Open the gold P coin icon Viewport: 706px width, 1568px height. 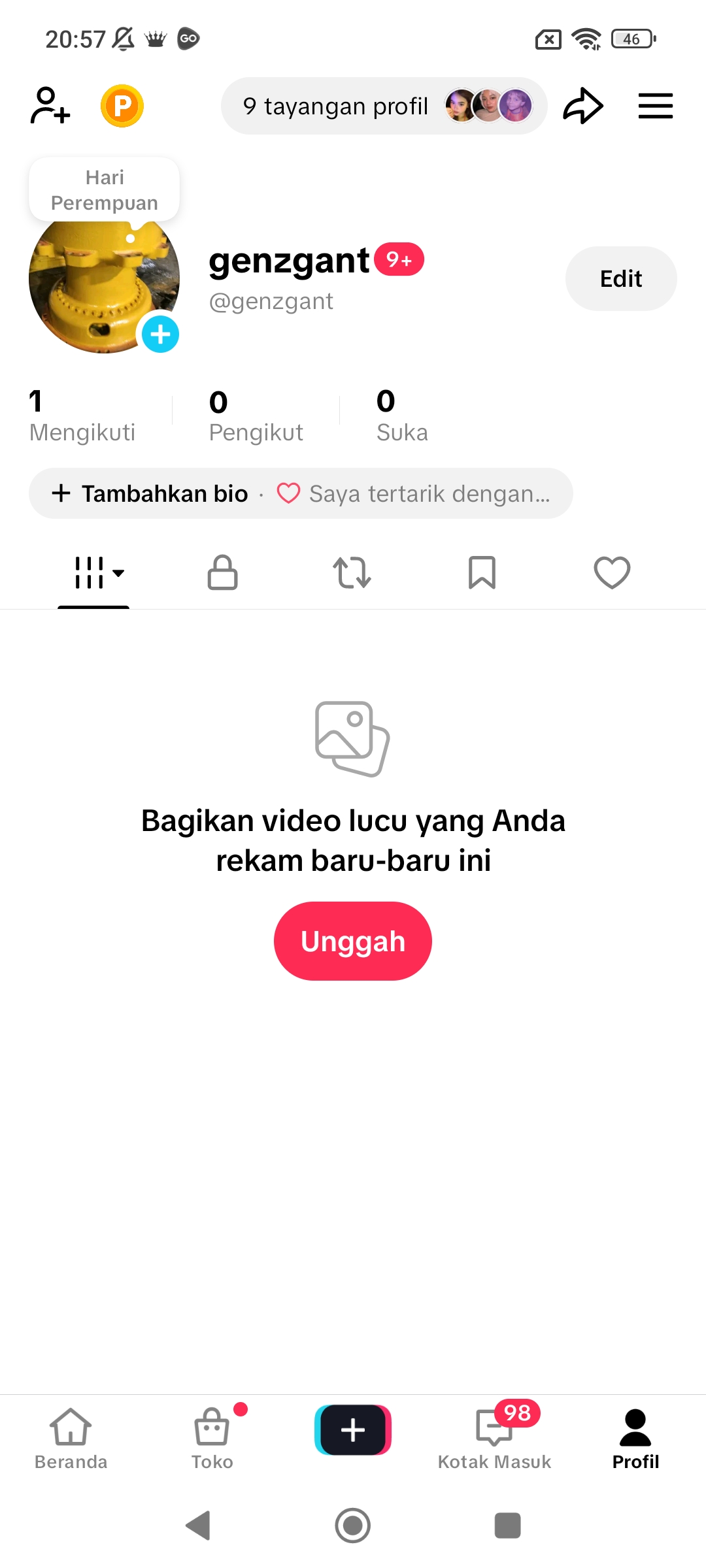click(122, 106)
